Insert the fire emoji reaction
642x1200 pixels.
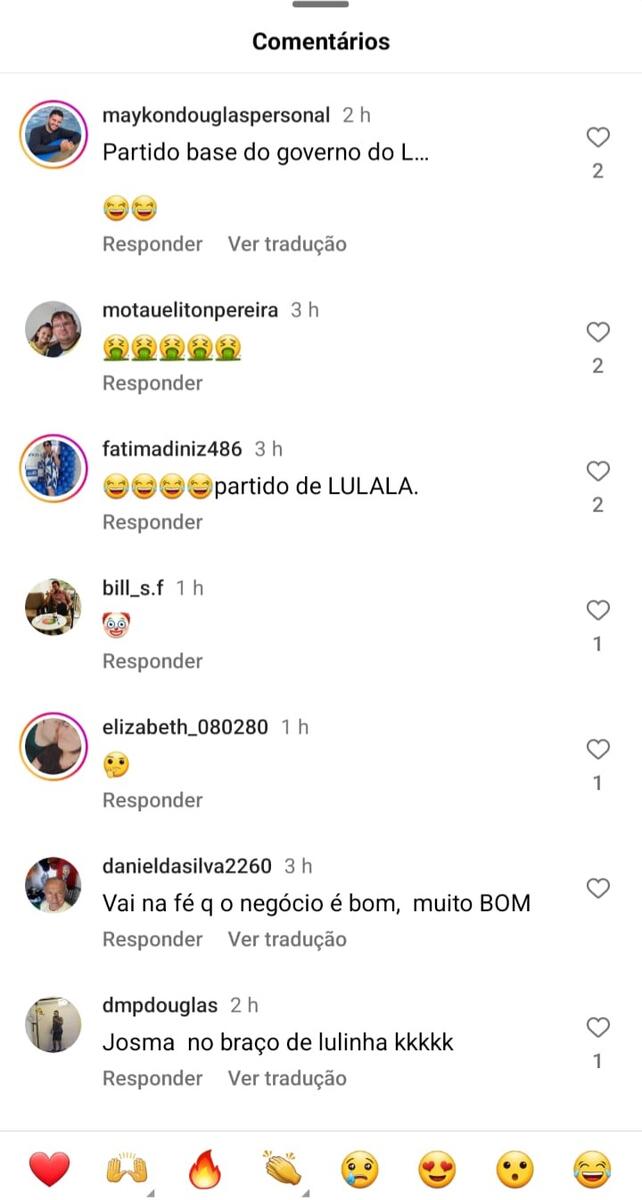tap(204, 1168)
